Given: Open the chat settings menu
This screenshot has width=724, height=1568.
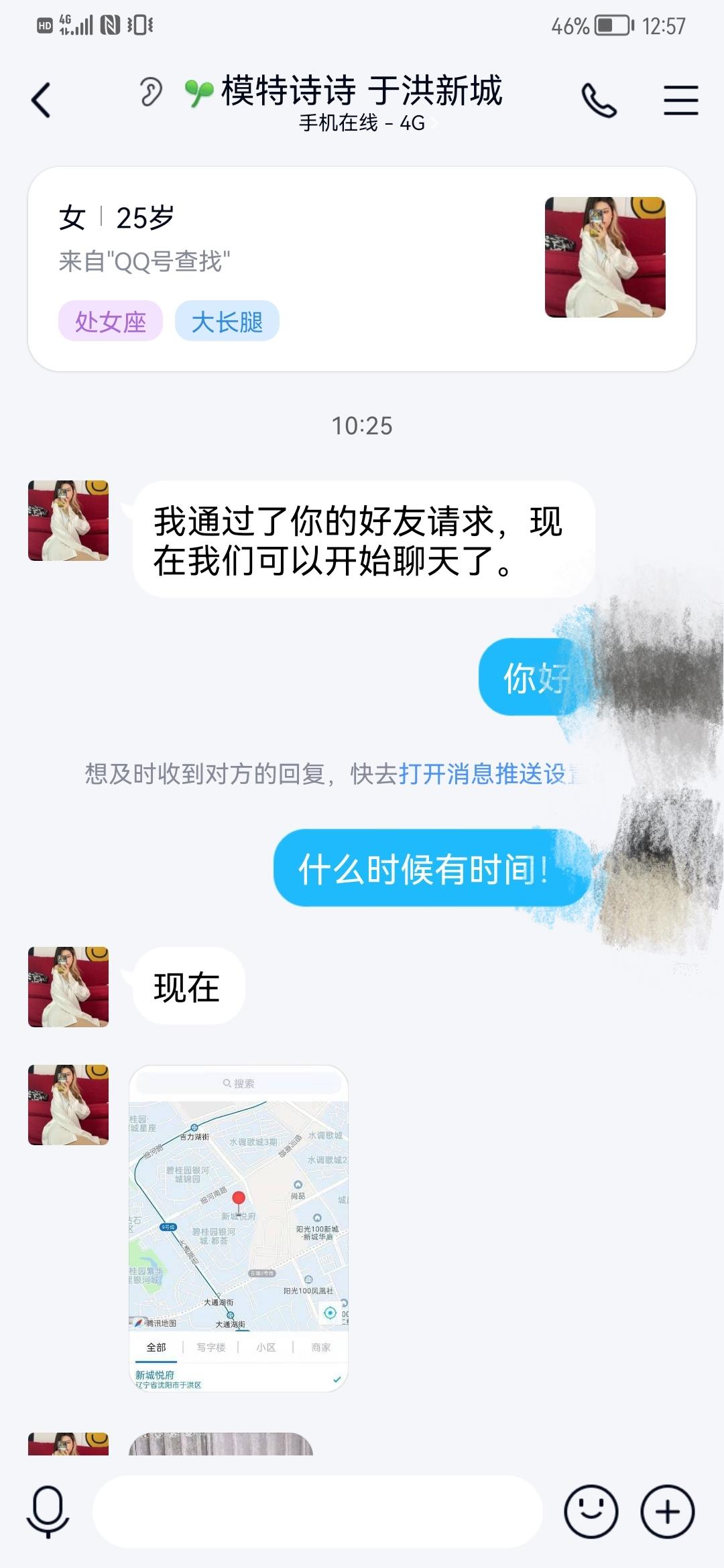Looking at the screenshot, I should pyautogui.click(x=680, y=101).
